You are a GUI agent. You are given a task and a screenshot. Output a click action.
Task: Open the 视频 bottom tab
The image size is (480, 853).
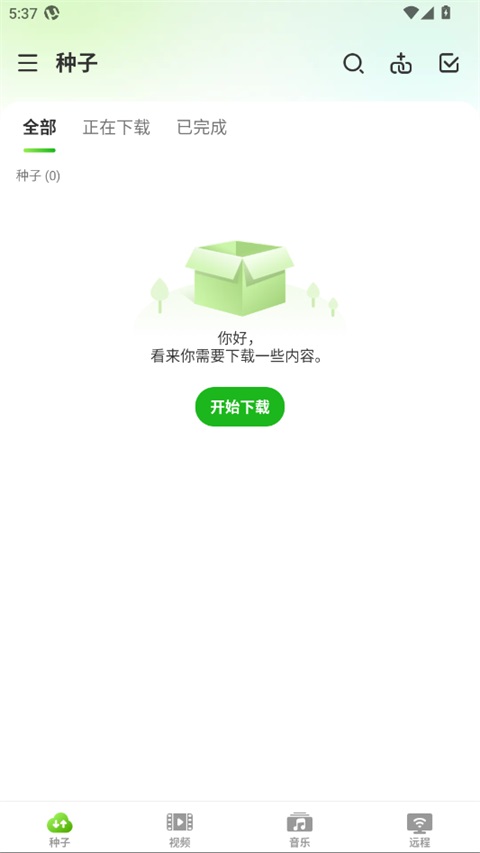[180, 830]
